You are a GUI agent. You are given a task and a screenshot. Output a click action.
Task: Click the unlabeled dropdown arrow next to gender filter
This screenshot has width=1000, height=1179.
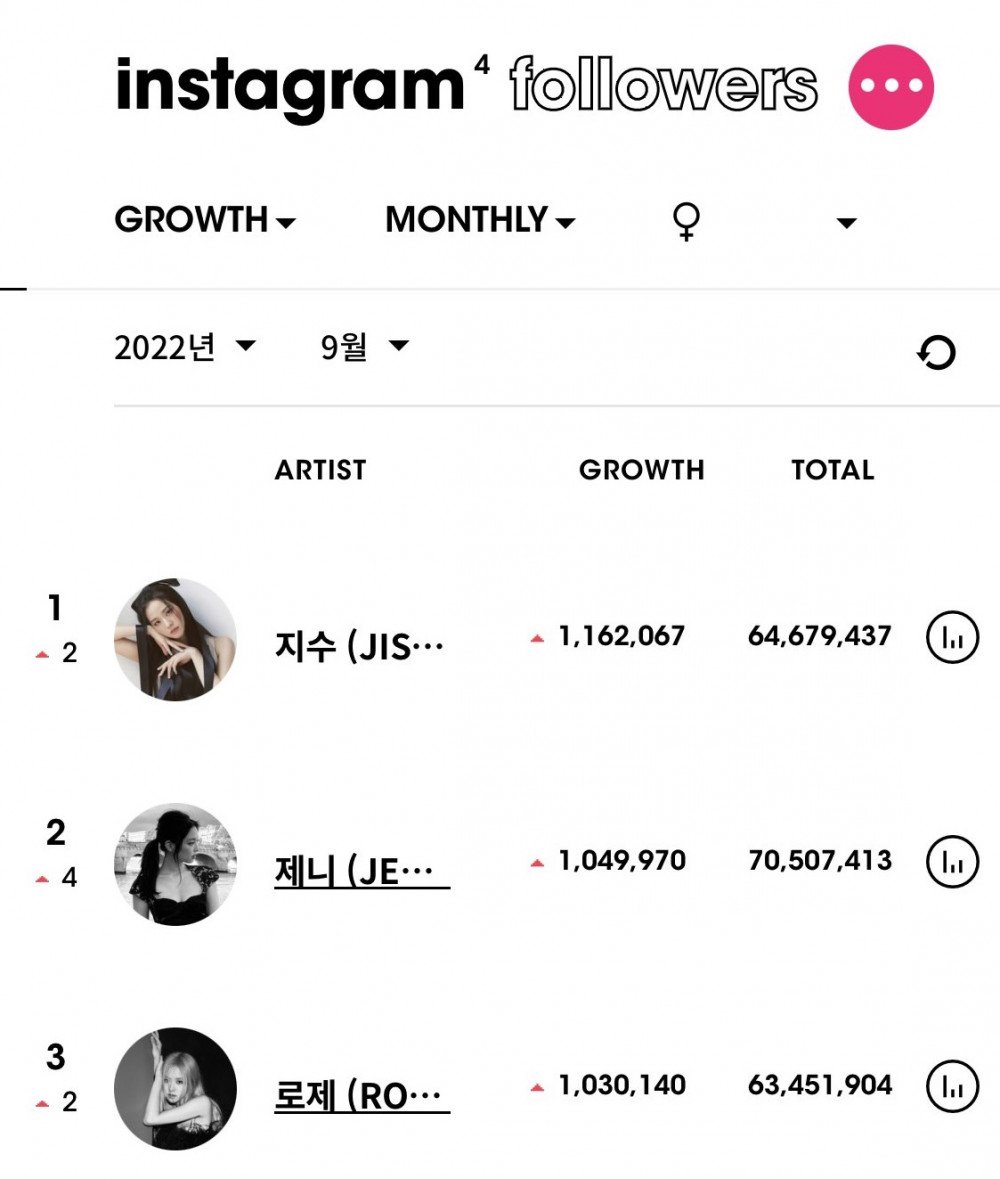[x=845, y=222]
